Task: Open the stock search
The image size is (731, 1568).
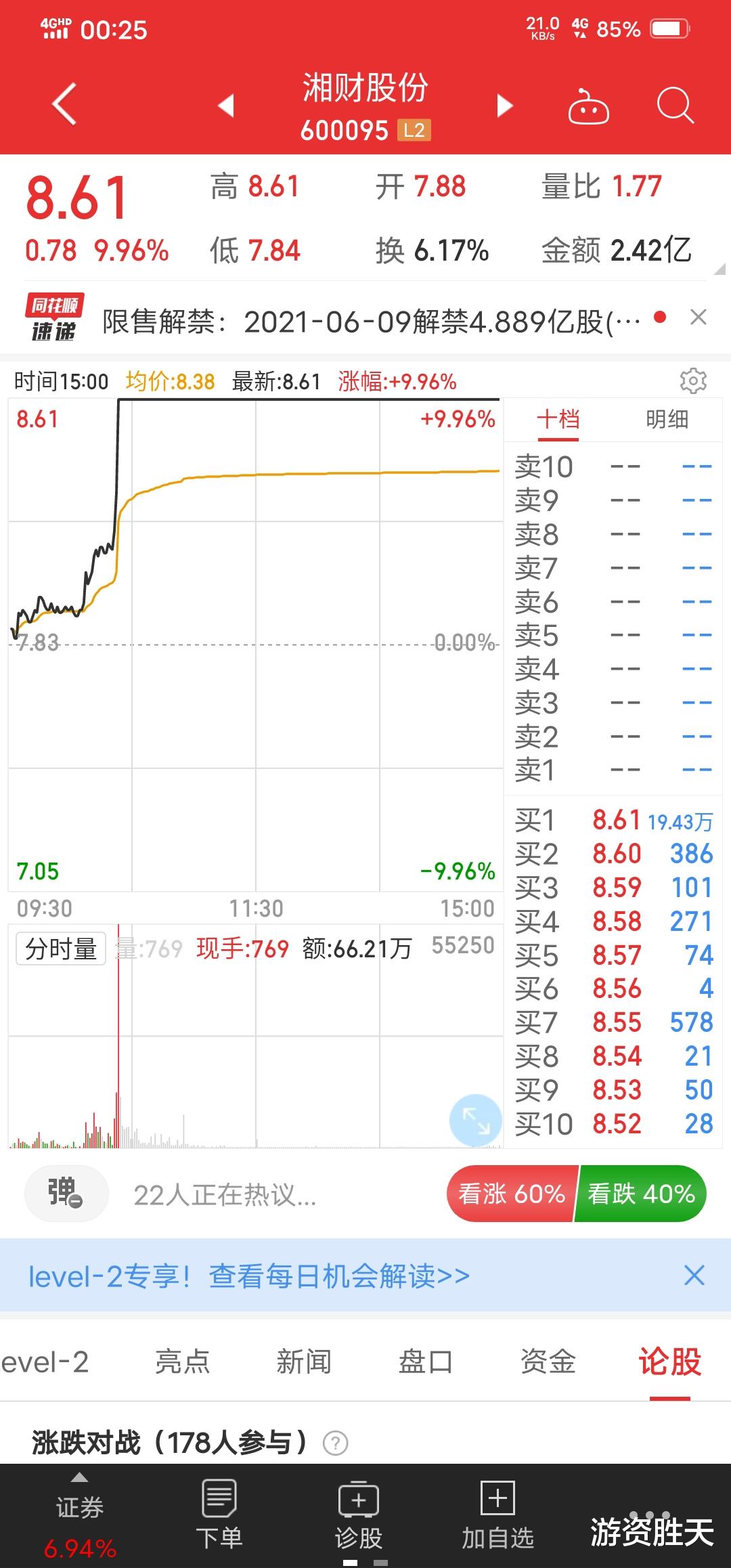Action: (674, 106)
